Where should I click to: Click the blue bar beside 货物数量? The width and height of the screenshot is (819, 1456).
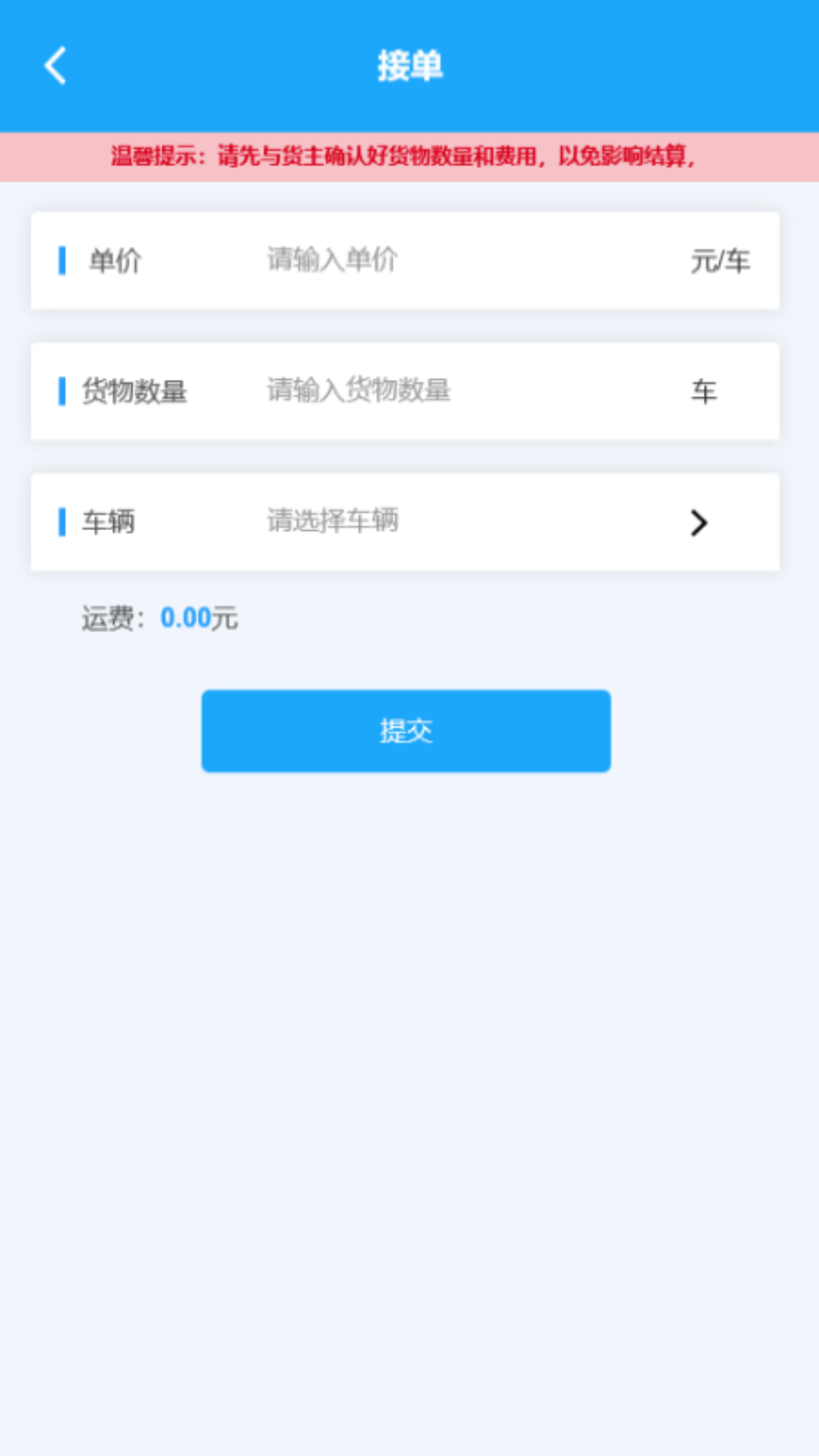click(x=64, y=391)
